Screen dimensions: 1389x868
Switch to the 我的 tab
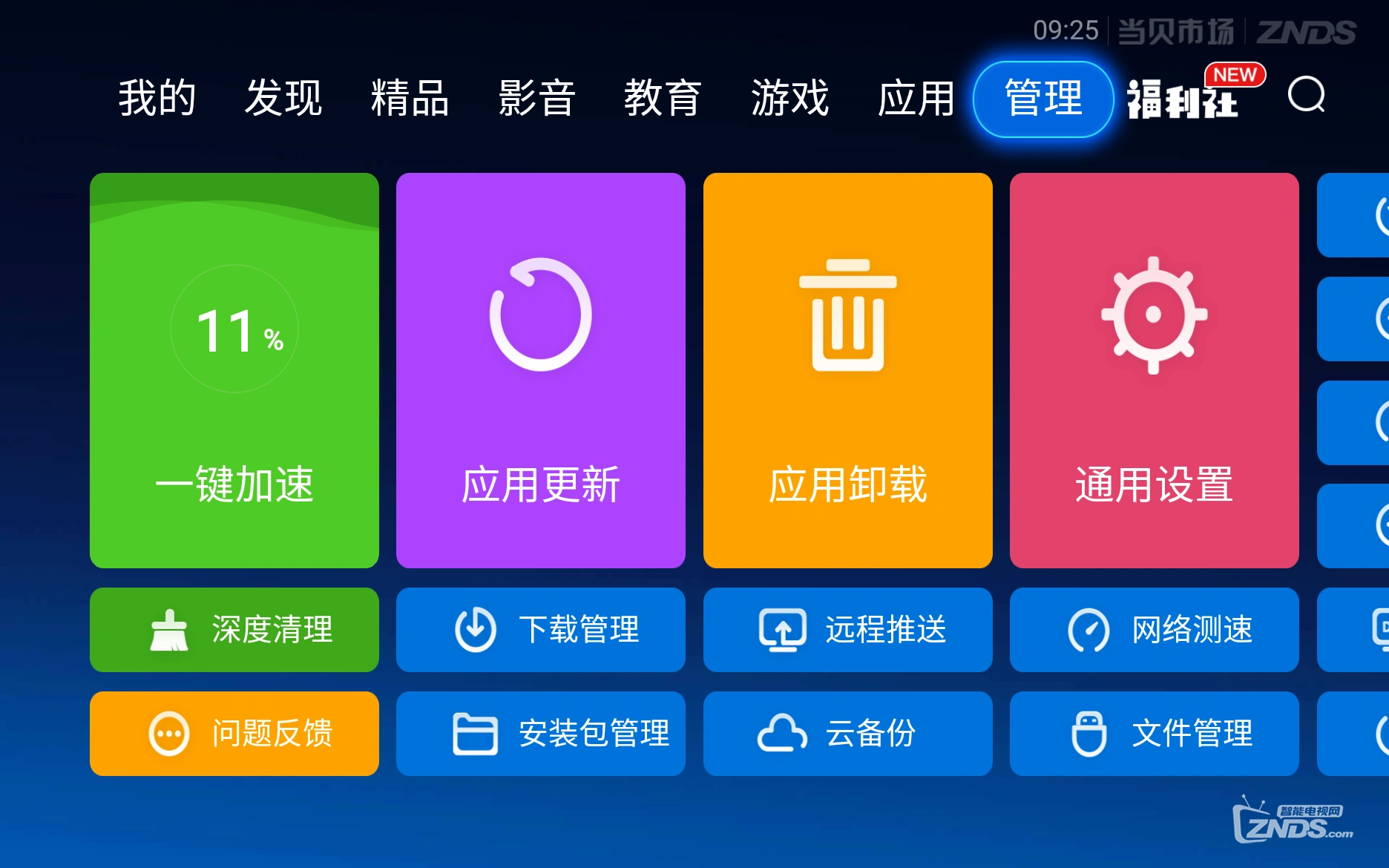tap(157, 98)
